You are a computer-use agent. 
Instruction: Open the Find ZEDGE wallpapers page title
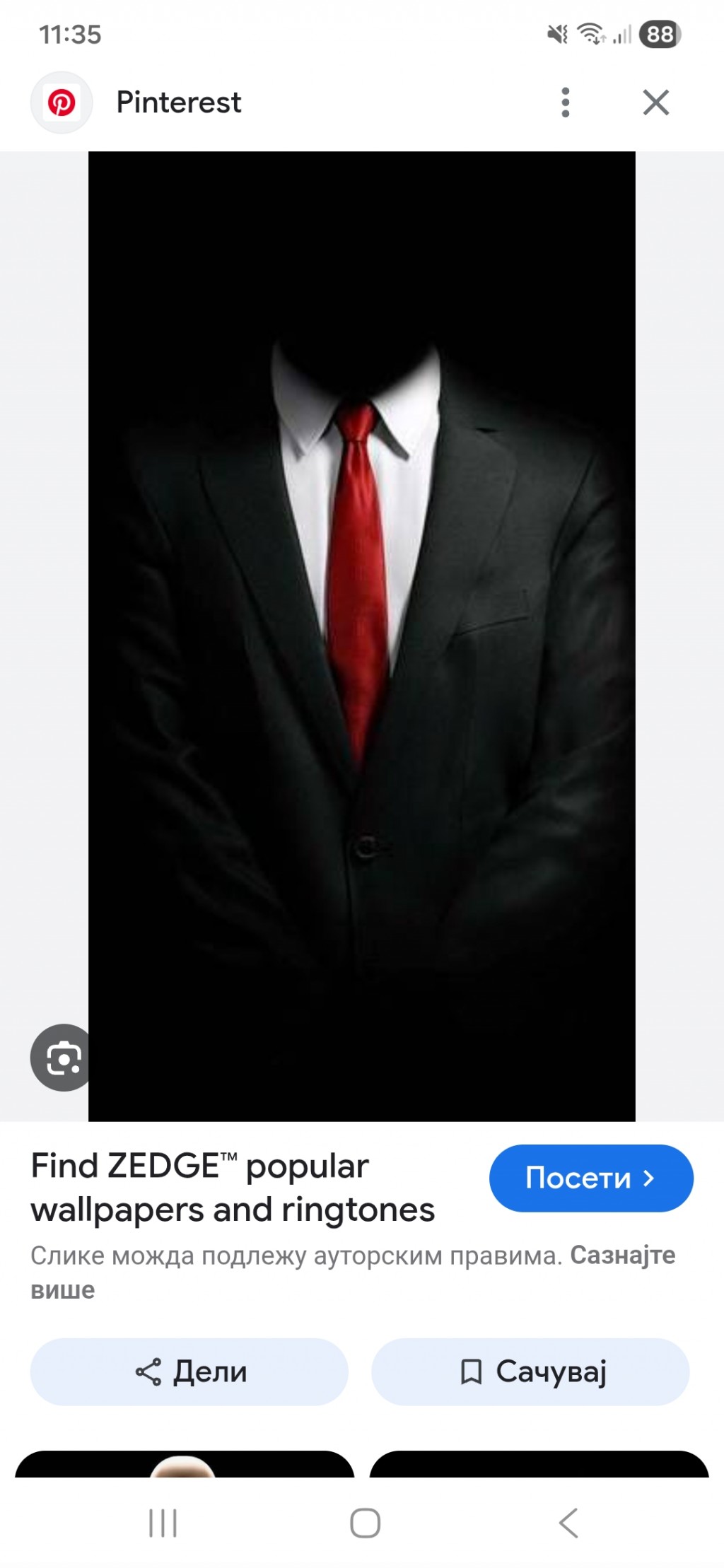(233, 1188)
